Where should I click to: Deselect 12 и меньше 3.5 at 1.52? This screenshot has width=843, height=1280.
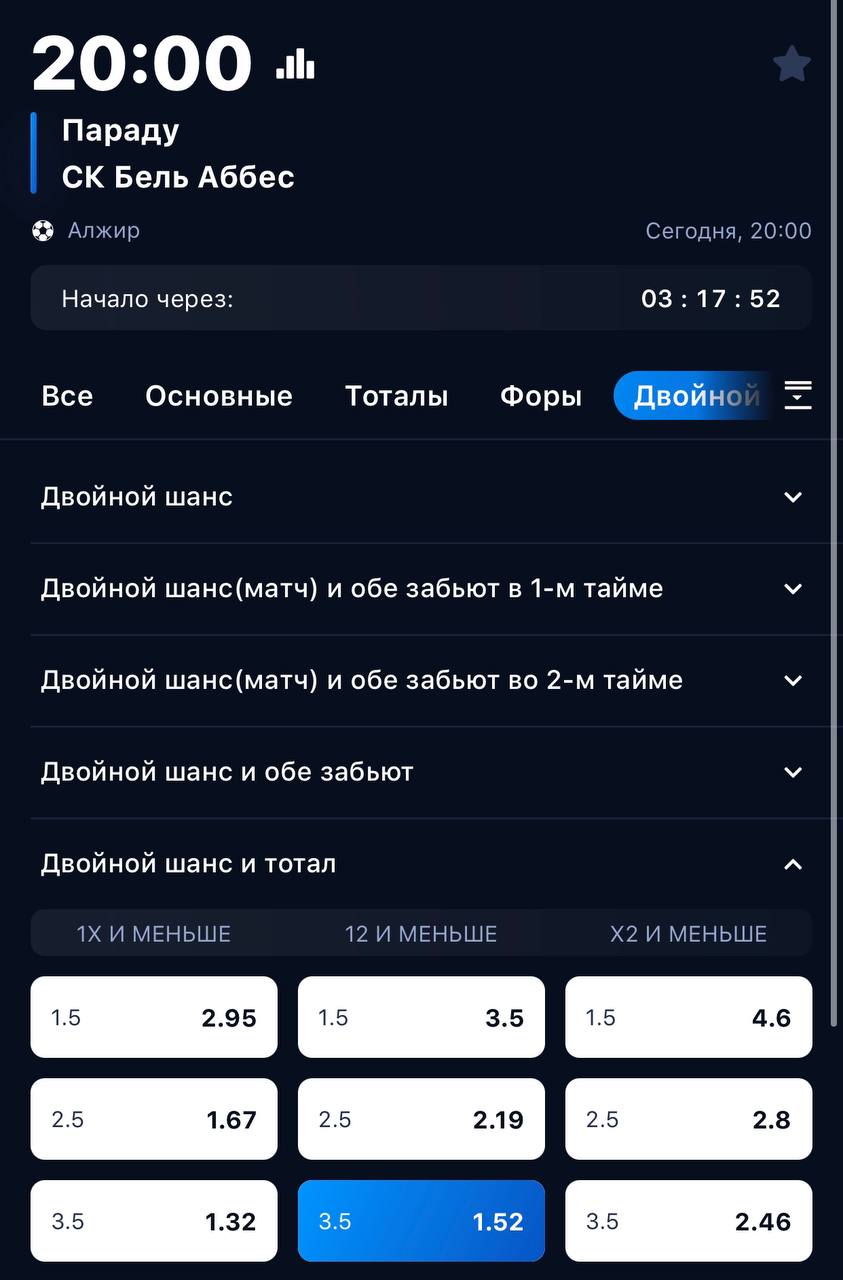click(x=421, y=1221)
